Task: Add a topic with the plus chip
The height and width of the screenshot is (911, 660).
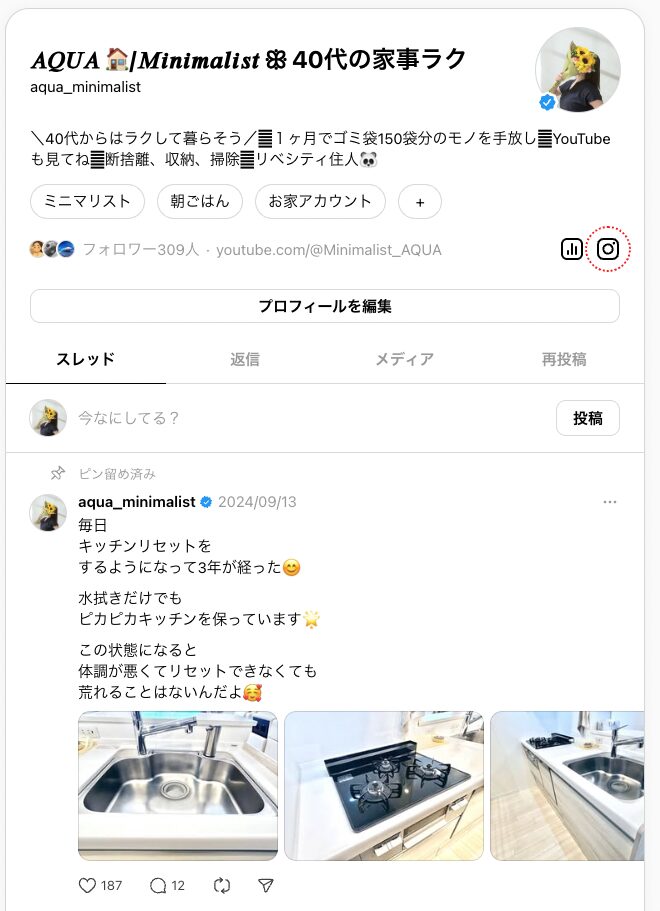Action: tap(420, 202)
